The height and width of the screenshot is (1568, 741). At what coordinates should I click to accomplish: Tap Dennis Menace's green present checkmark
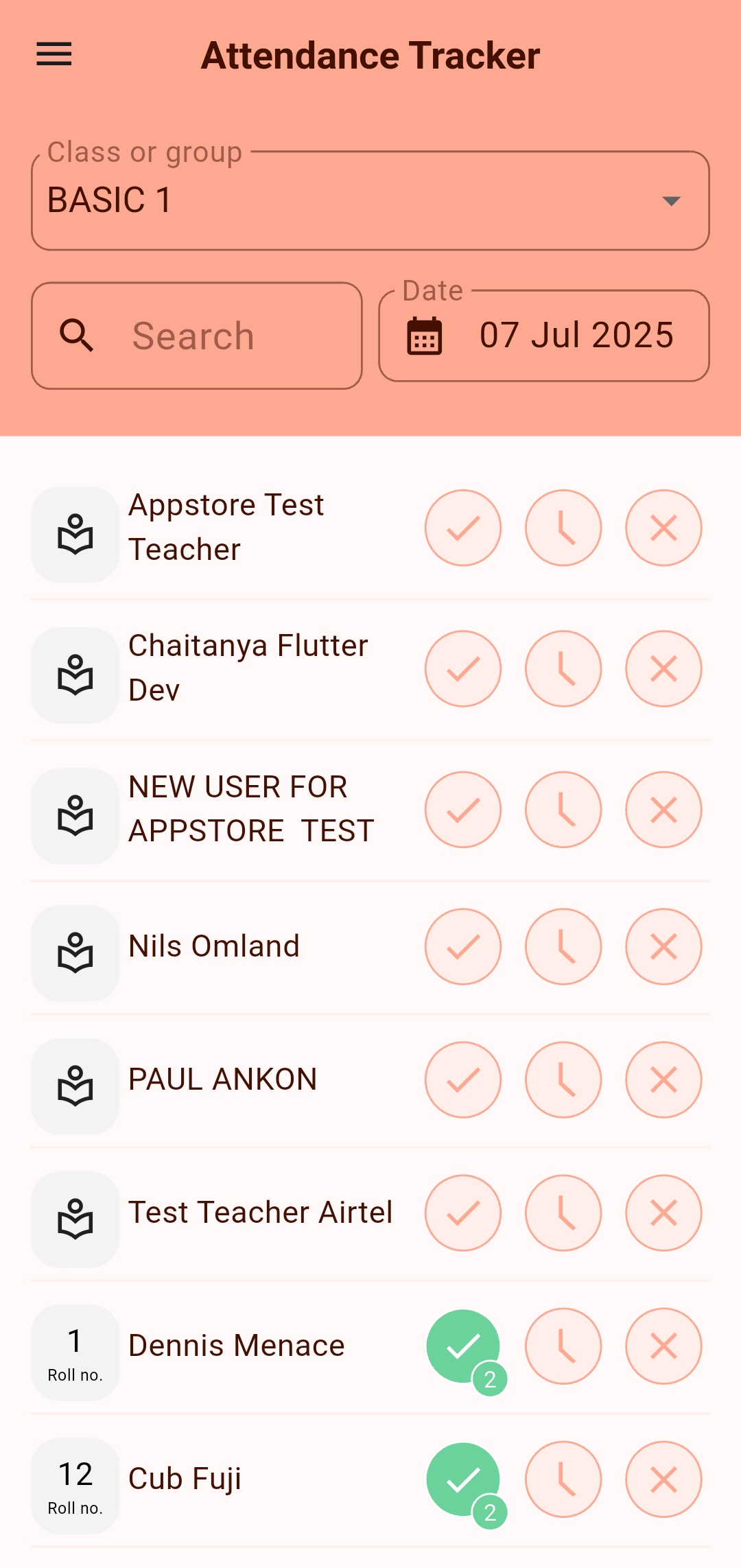tap(463, 1346)
